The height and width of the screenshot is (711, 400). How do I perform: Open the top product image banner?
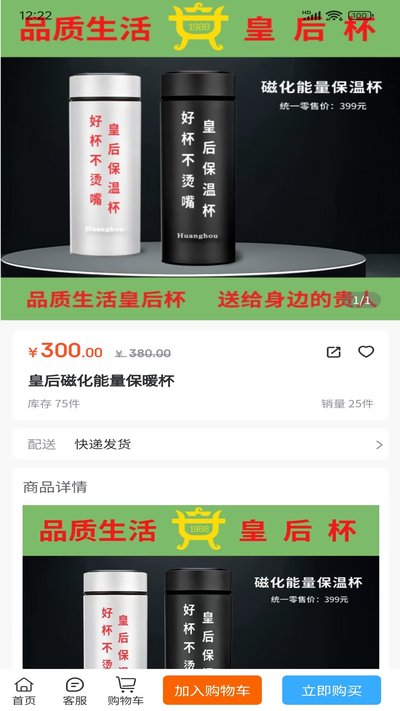tap(200, 160)
